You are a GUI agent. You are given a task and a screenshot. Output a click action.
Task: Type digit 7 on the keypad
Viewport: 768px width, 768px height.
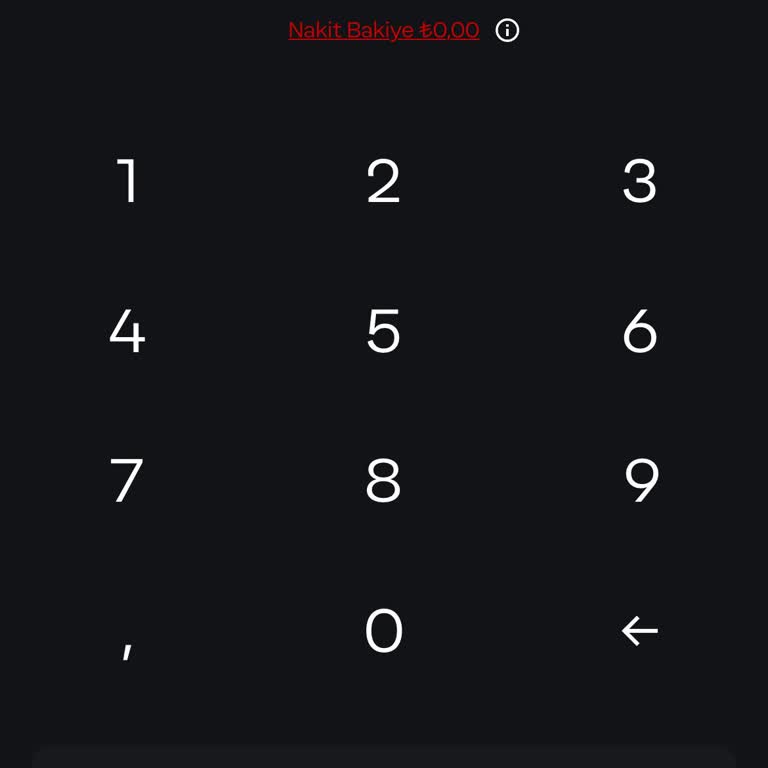tap(127, 481)
